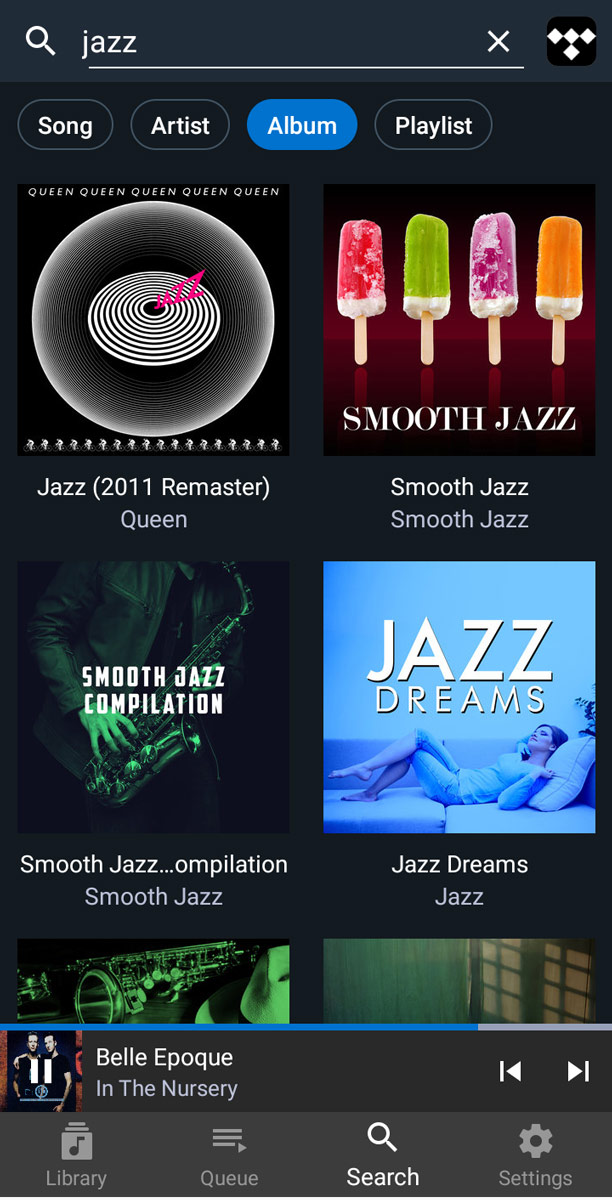Go to the Library tab
Image resolution: width=612 pixels, height=1200 pixels.
point(76,1156)
